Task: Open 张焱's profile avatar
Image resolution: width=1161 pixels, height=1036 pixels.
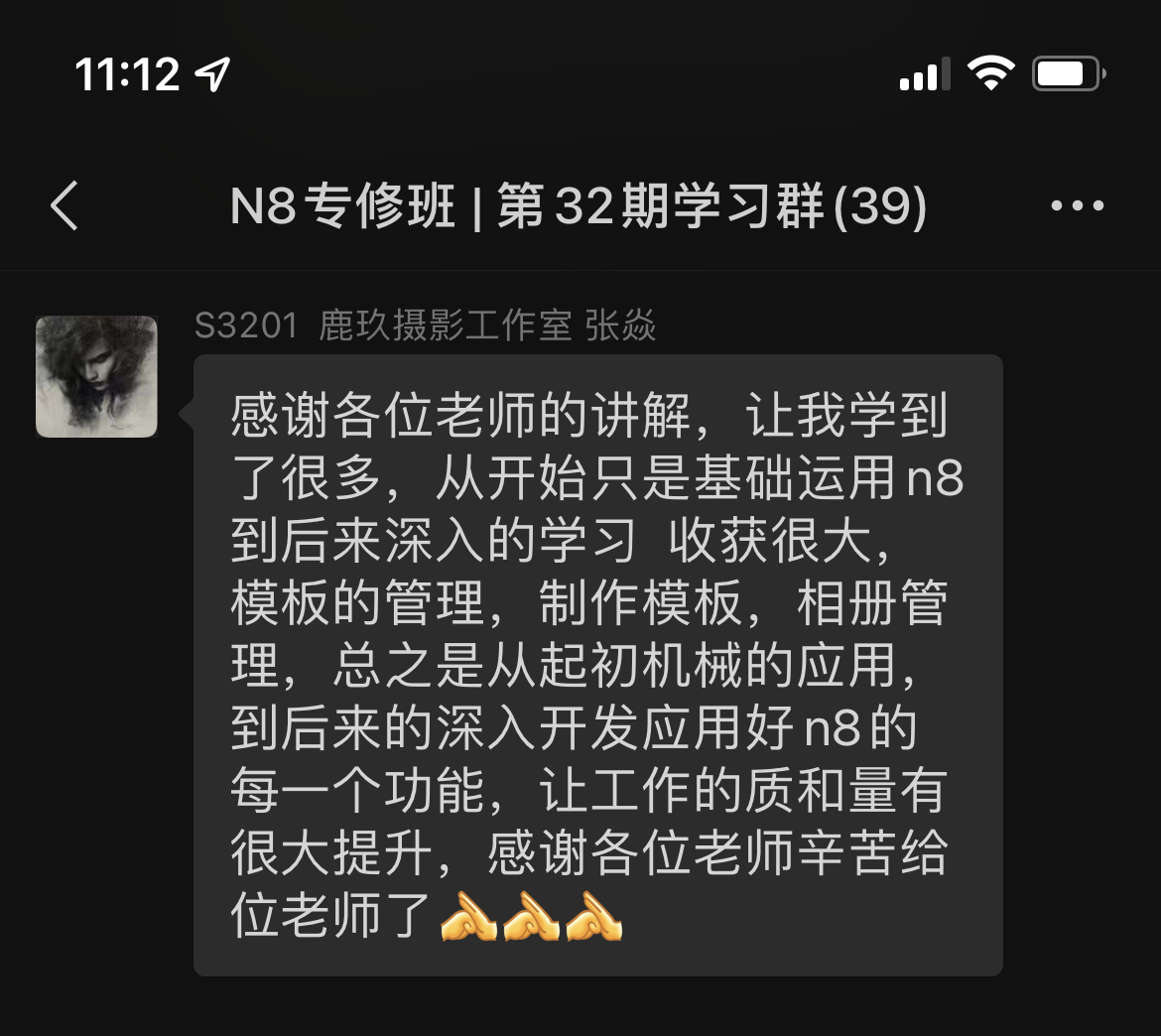Action: (x=96, y=376)
